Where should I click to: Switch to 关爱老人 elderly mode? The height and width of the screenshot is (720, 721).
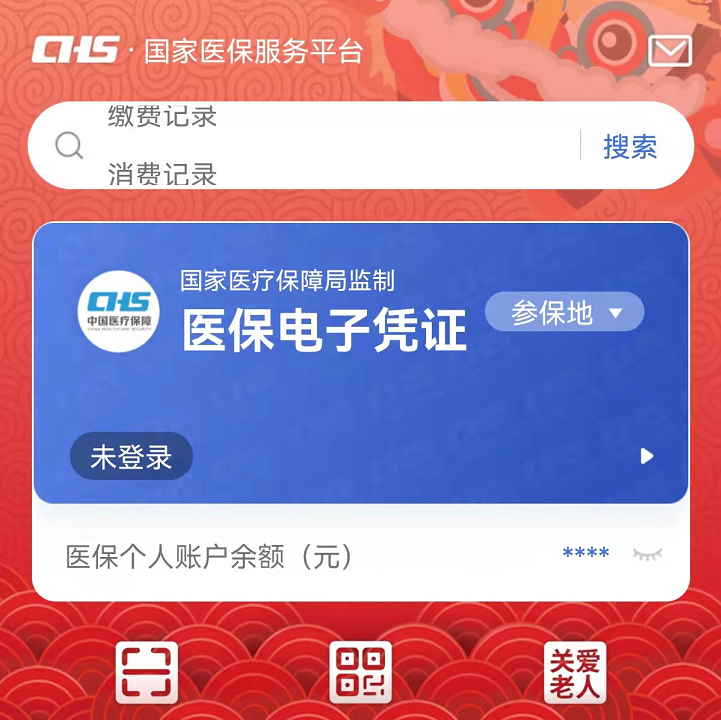pyautogui.click(x=574, y=672)
